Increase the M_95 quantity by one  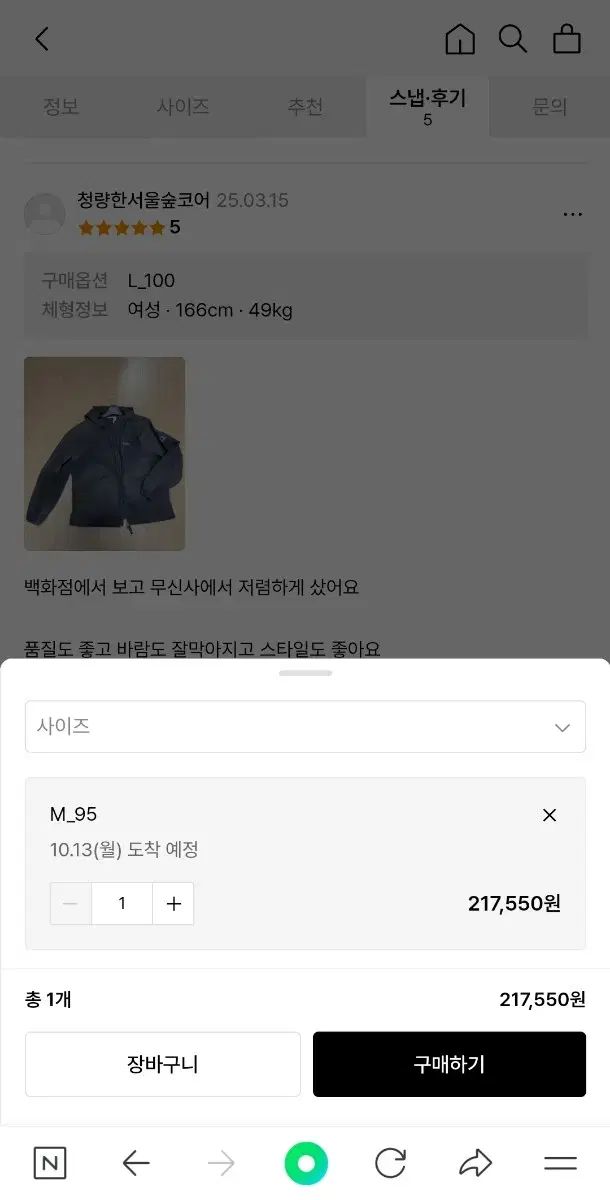click(174, 904)
